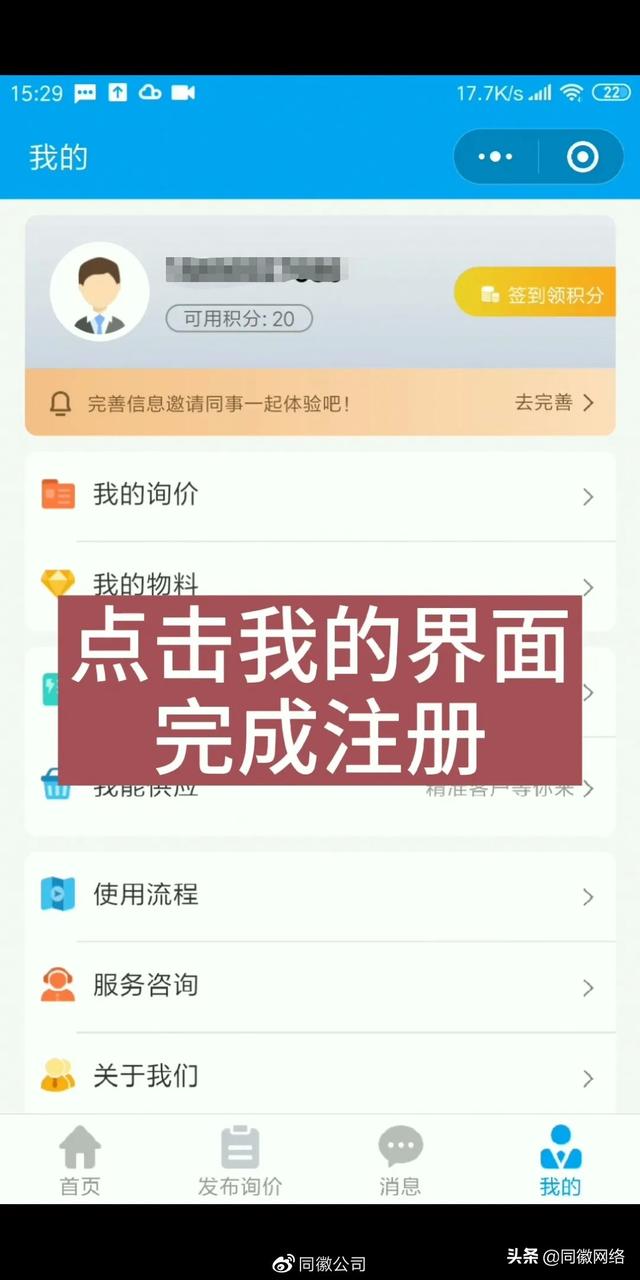Switch to the 发布询价 tab
Image resolution: width=640 pixels, height=1280 pixels.
click(240, 1160)
